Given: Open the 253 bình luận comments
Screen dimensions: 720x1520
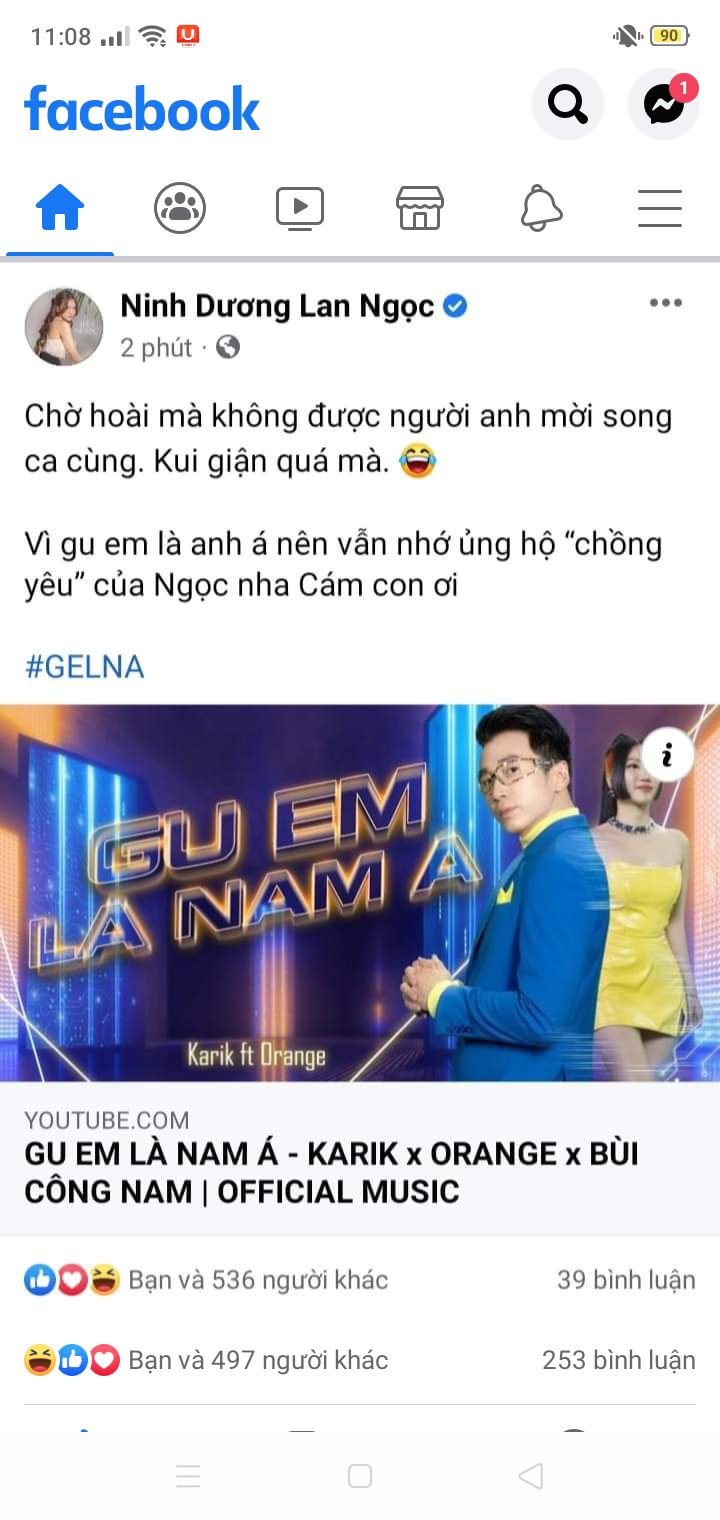Looking at the screenshot, I should point(618,1360).
